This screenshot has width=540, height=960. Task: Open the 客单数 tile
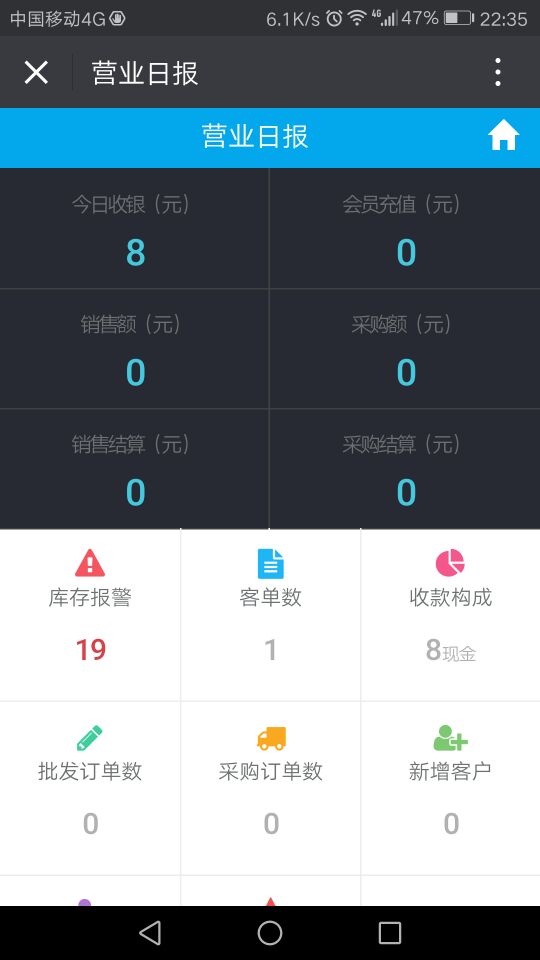271,615
